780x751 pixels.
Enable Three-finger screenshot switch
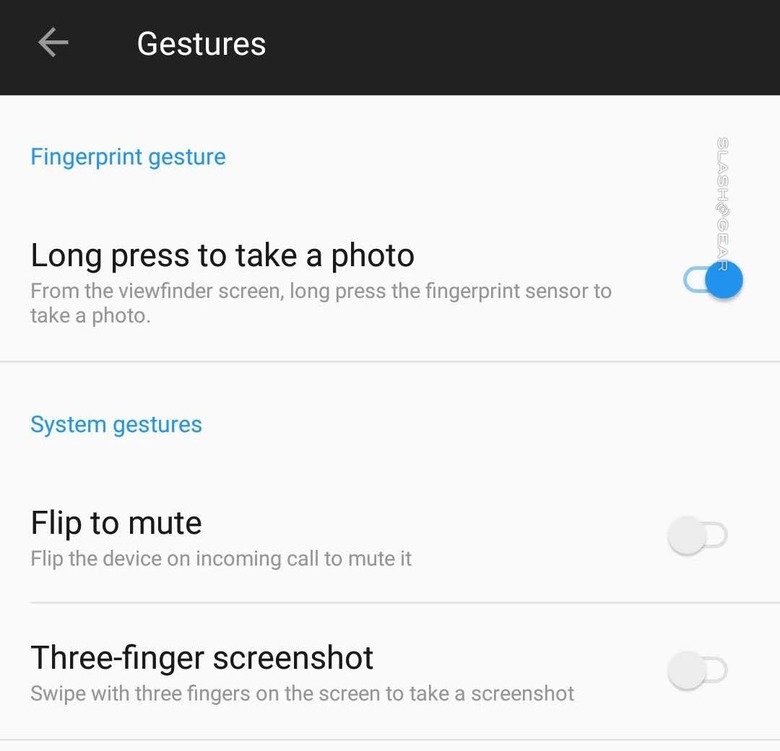(x=697, y=671)
